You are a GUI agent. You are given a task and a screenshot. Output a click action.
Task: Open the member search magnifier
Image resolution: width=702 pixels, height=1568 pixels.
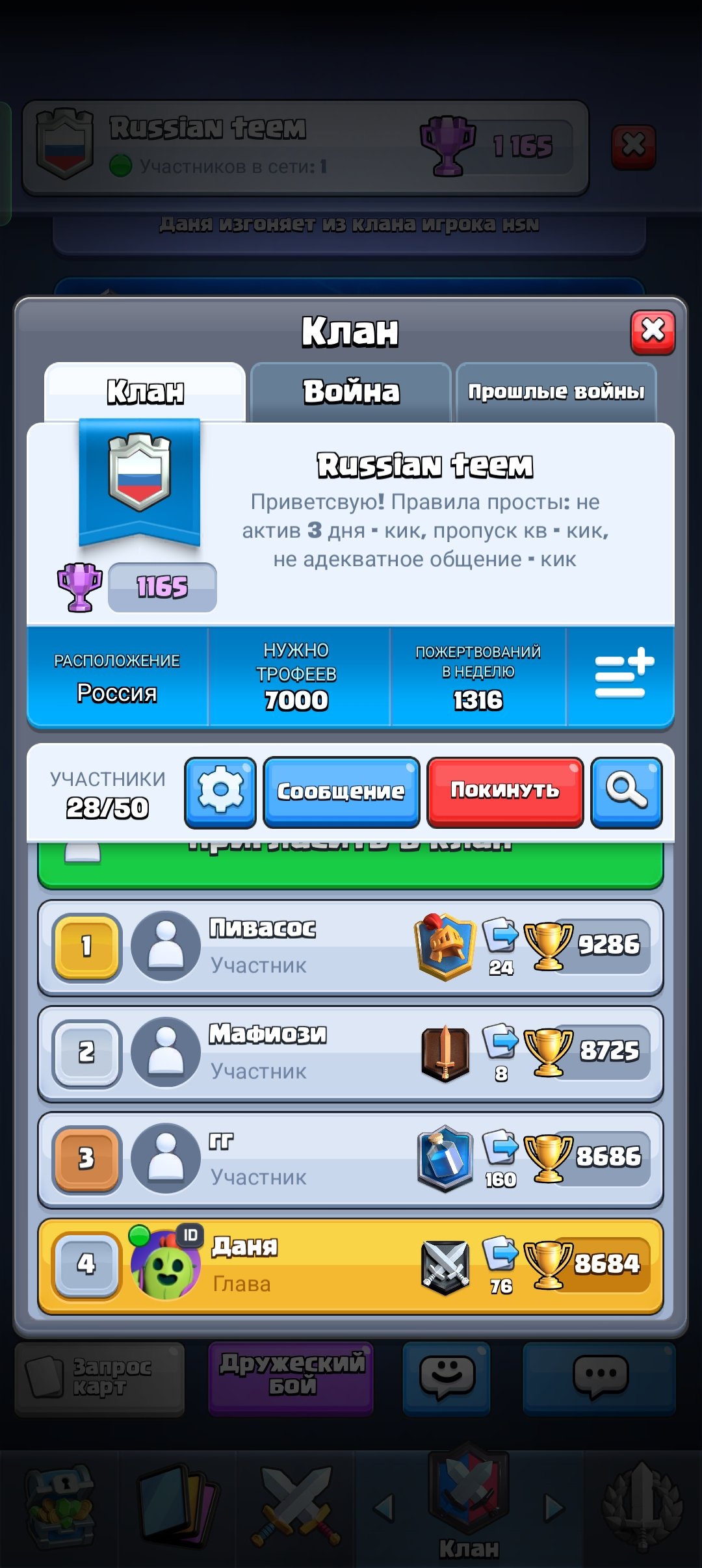(627, 792)
